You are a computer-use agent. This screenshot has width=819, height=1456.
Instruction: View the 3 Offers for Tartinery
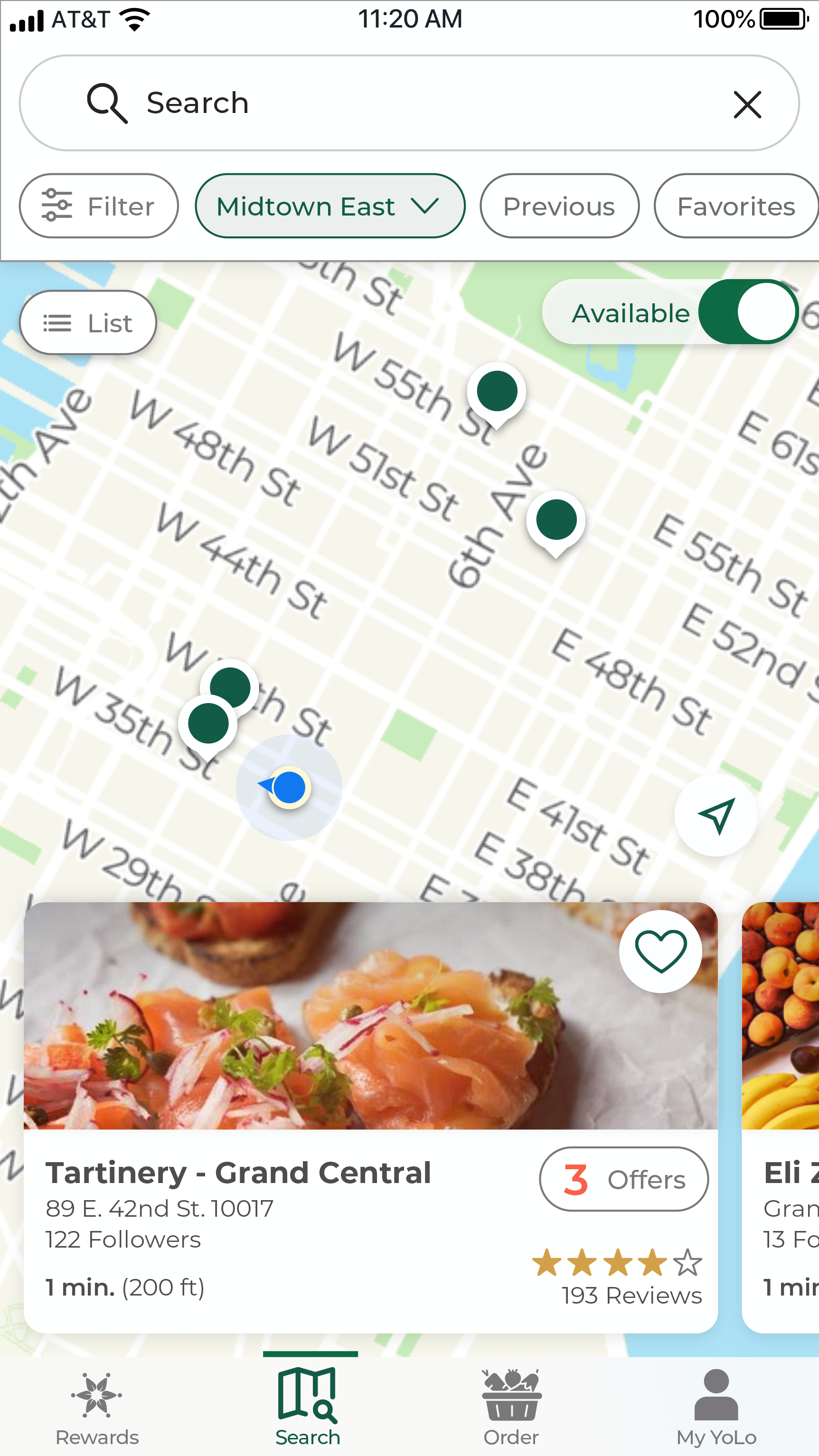point(623,1179)
